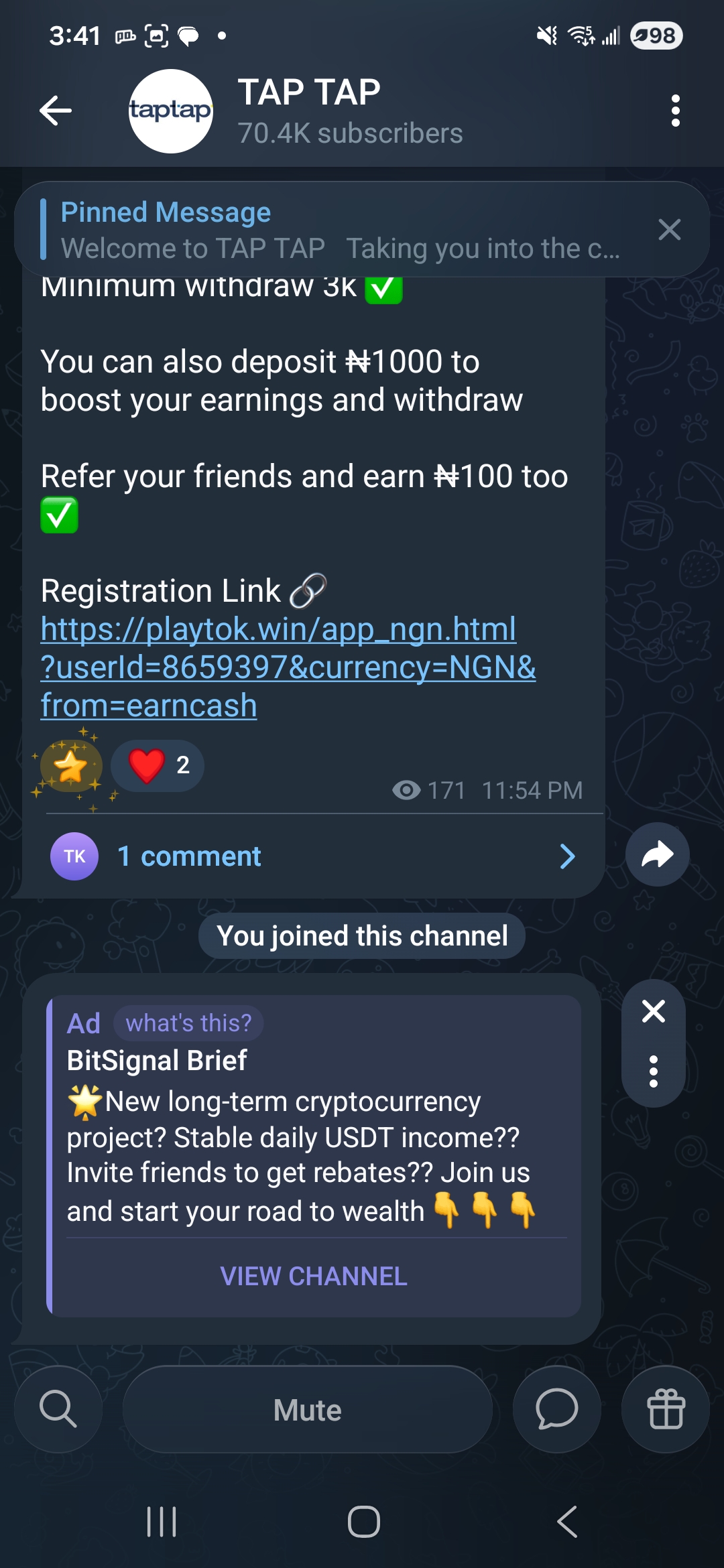Open the pinned welcome message
Screen dimensions: 724x1568
click(x=335, y=230)
